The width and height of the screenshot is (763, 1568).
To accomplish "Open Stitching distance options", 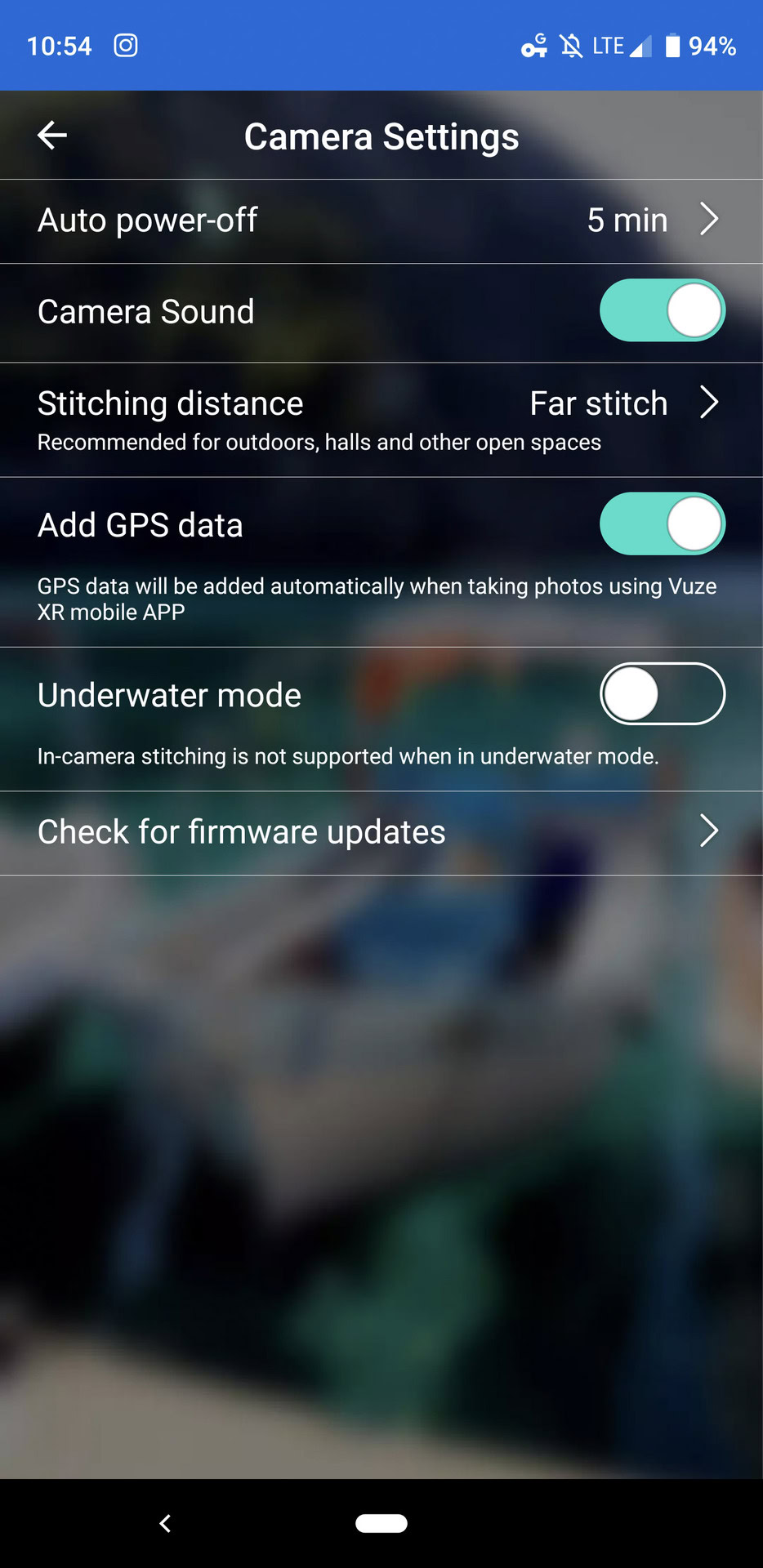I will [381, 419].
